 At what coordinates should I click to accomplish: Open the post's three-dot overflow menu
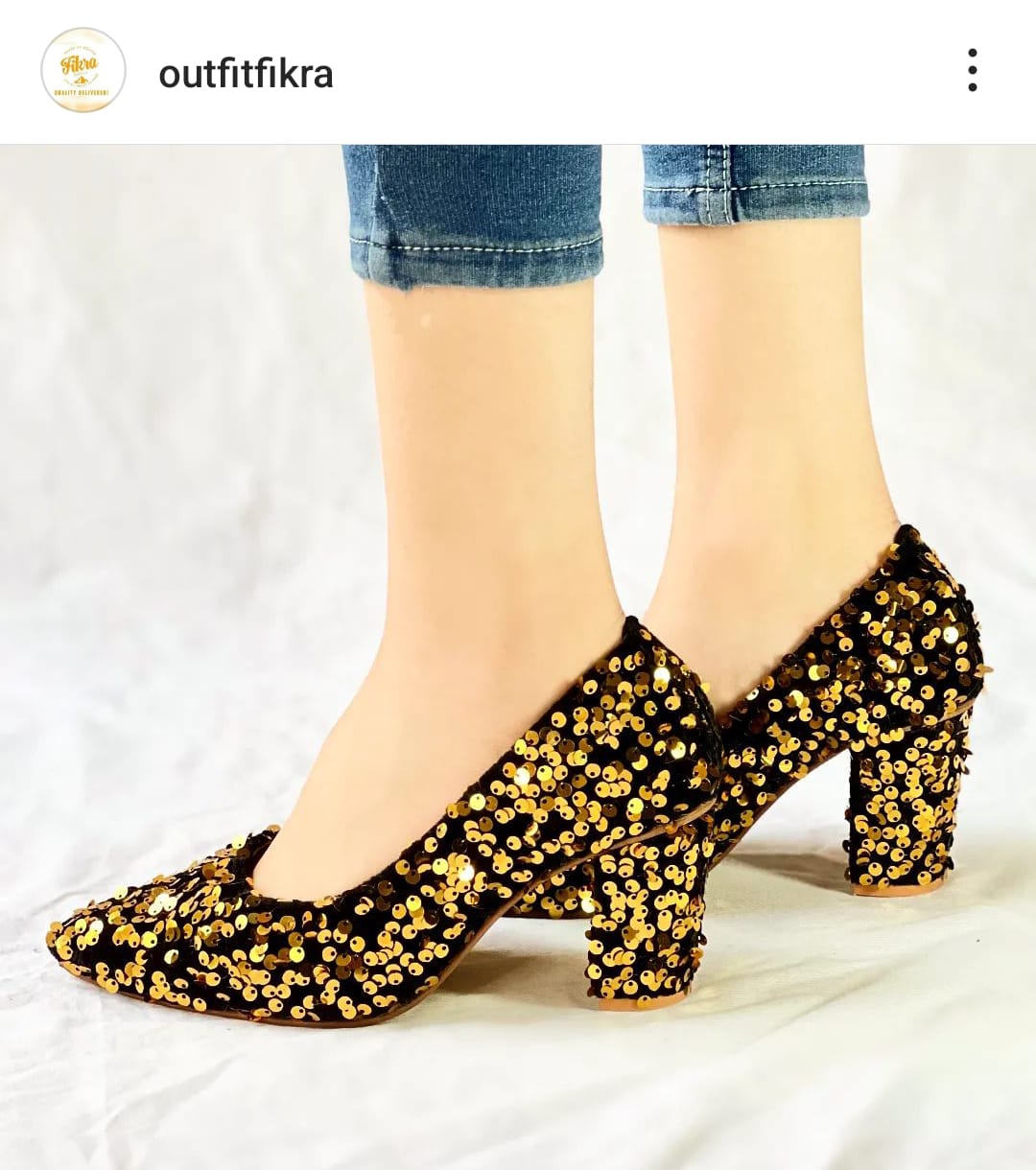[972, 71]
